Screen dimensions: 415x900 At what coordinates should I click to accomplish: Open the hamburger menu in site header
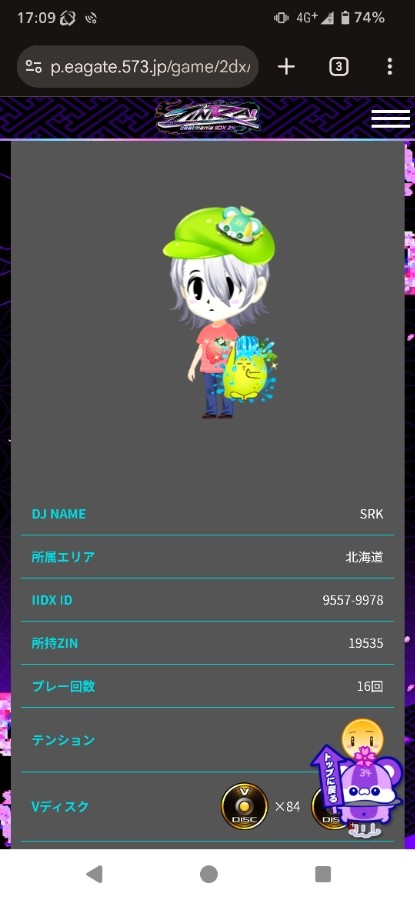(x=390, y=118)
